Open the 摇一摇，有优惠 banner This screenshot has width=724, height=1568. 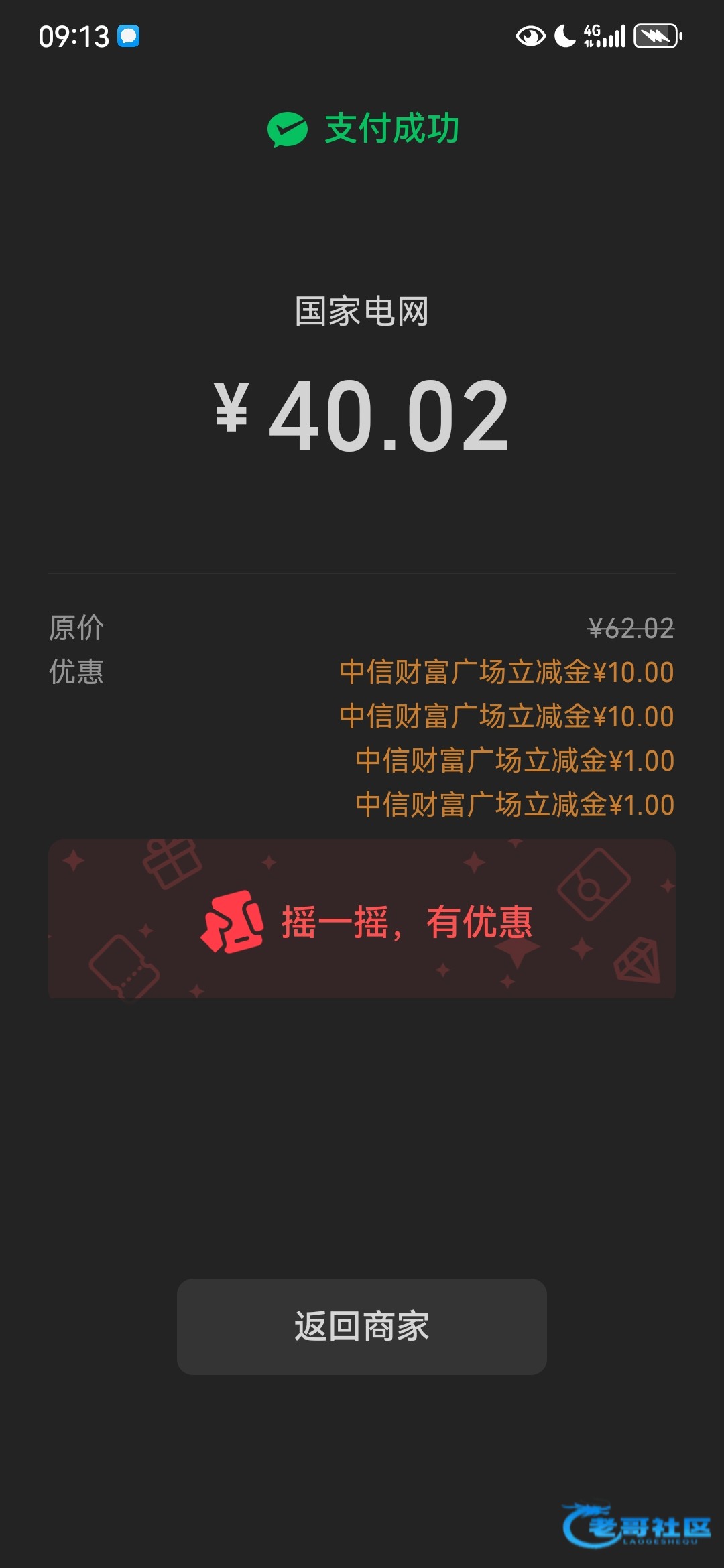tap(362, 919)
